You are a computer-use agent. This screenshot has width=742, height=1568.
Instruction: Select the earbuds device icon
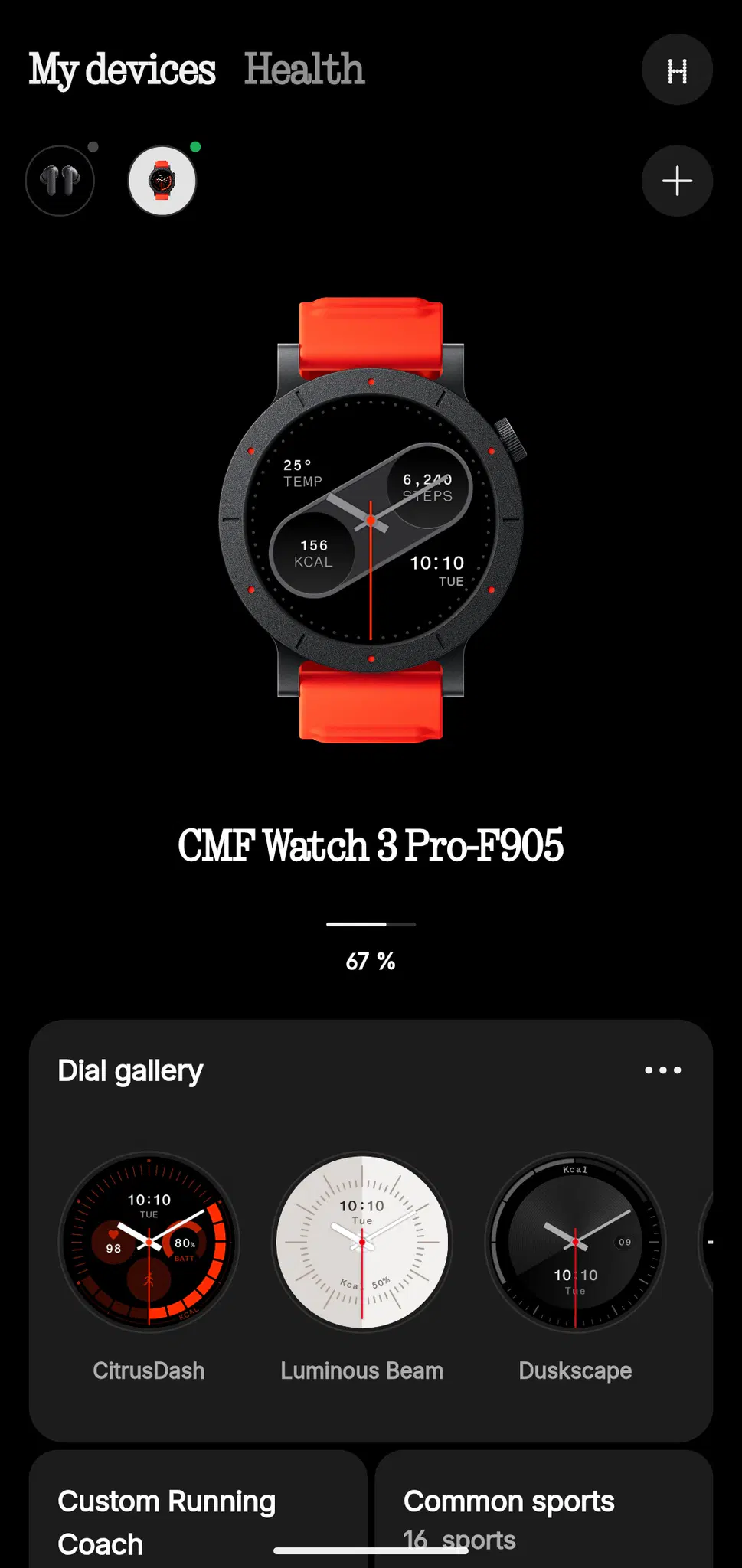point(60,181)
